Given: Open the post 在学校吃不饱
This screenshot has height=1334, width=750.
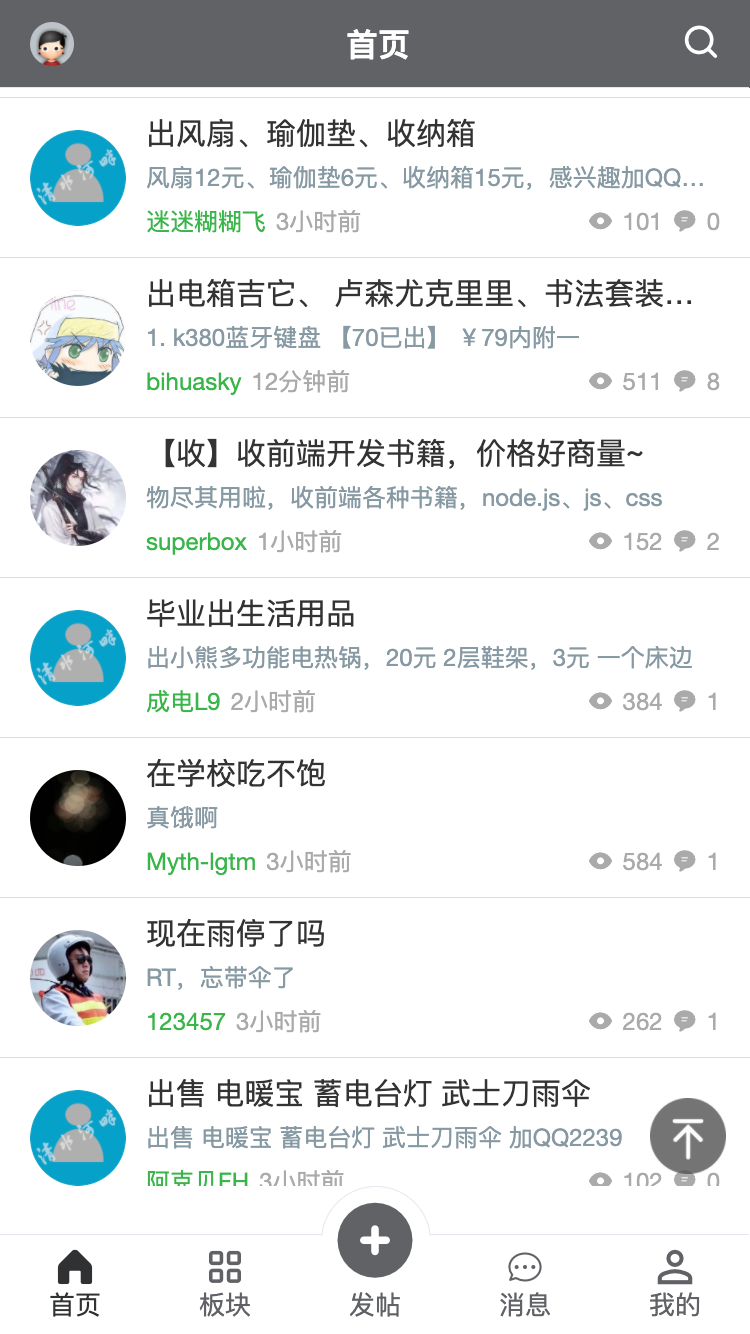Looking at the screenshot, I should (375, 818).
